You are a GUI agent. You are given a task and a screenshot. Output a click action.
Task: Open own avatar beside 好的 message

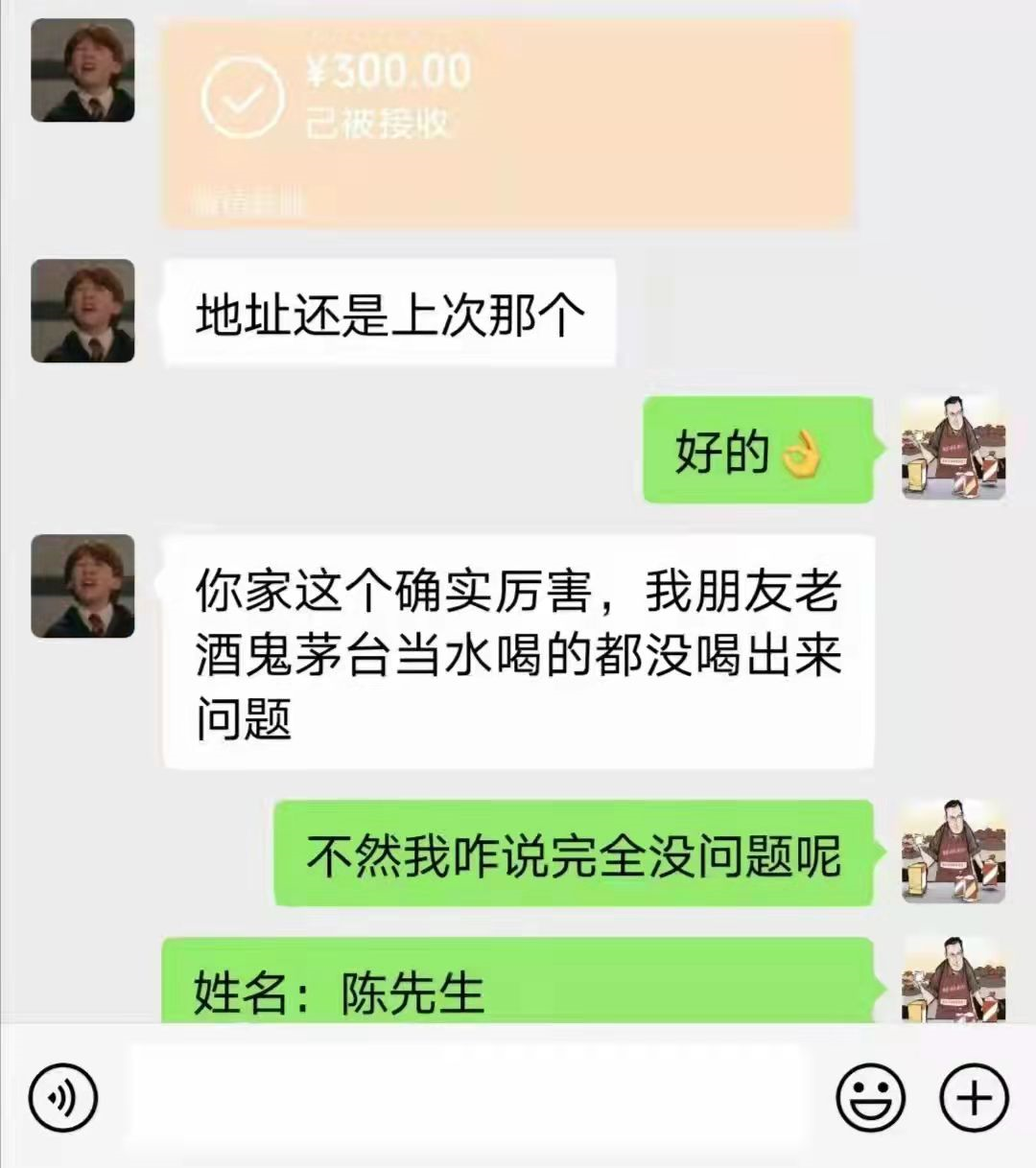coord(954,449)
